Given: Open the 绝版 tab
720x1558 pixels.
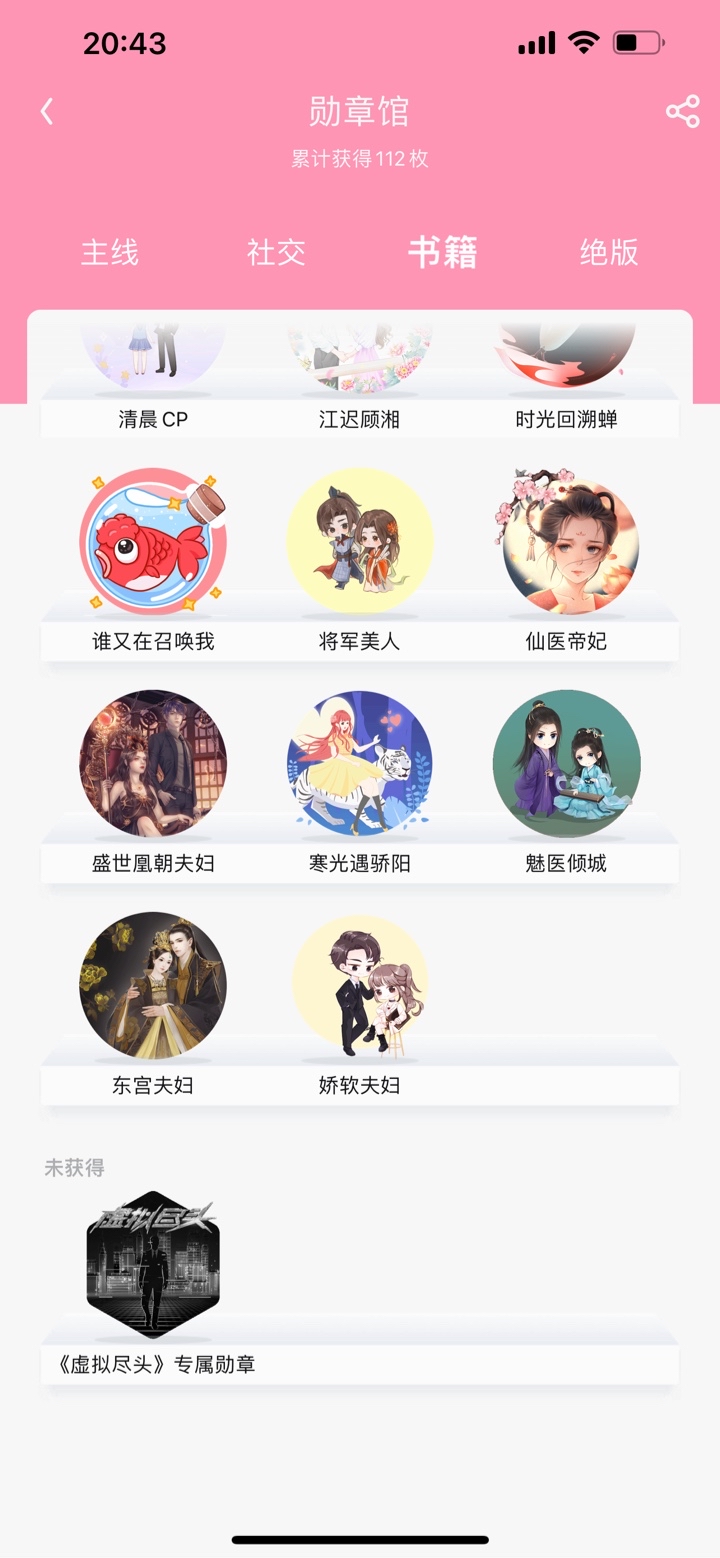Looking at the screenshot, I should (x=608, y=252).
